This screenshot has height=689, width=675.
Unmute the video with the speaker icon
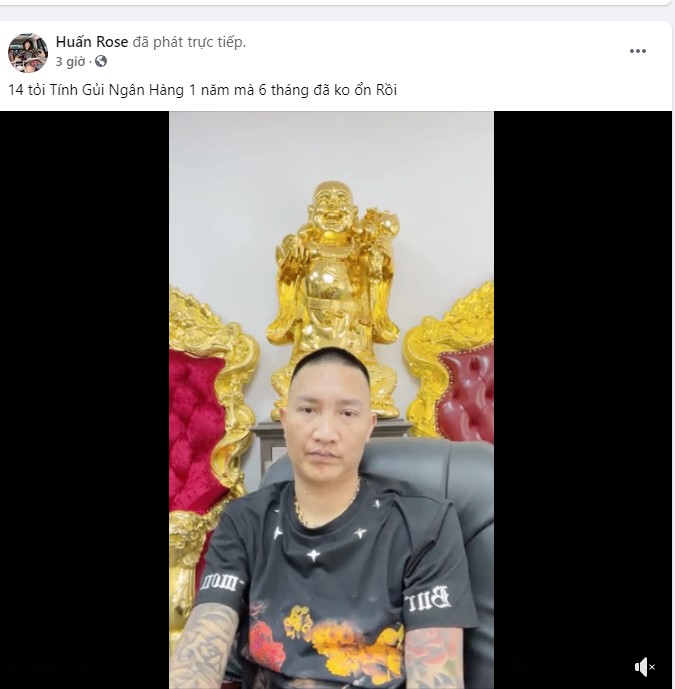pos(645,667)
